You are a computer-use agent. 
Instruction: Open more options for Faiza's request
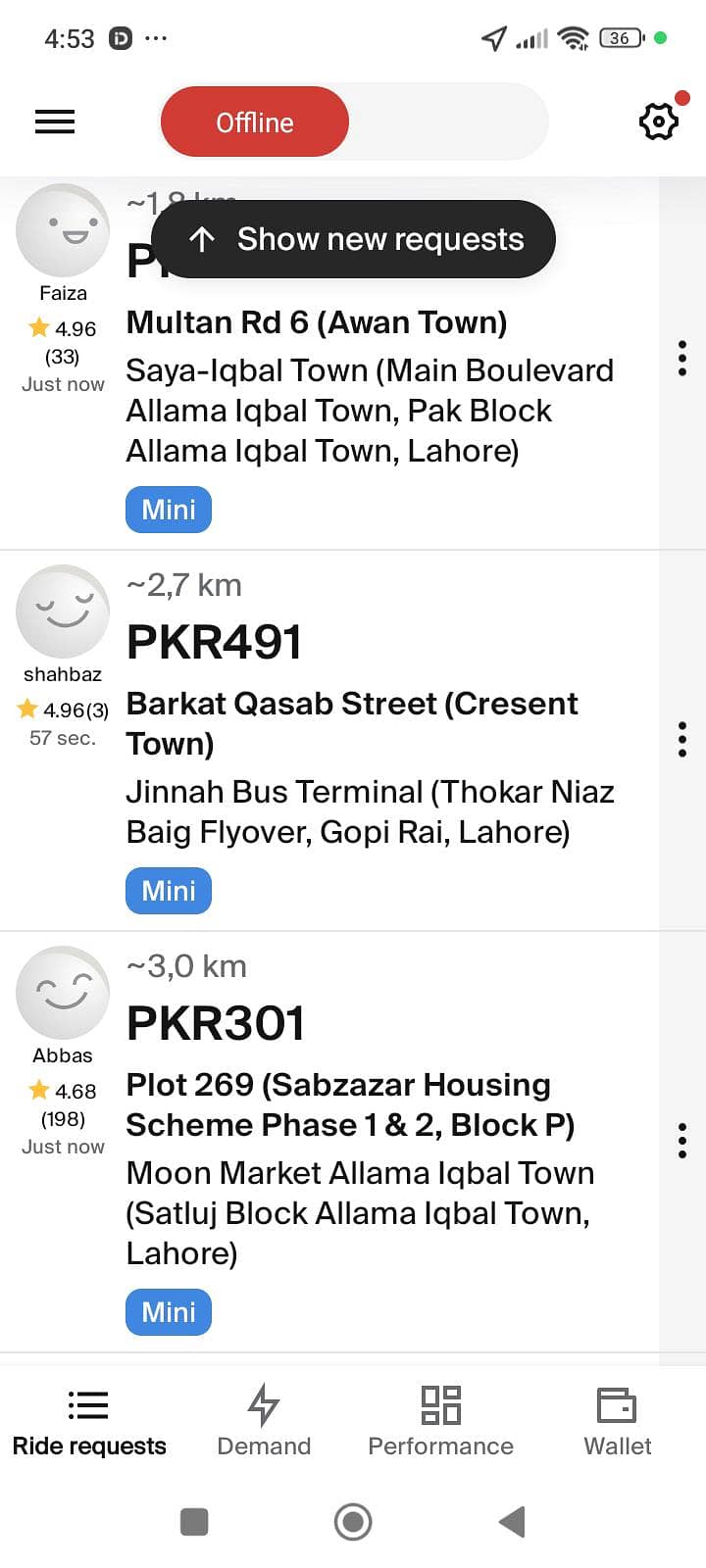tap(682, 359)
